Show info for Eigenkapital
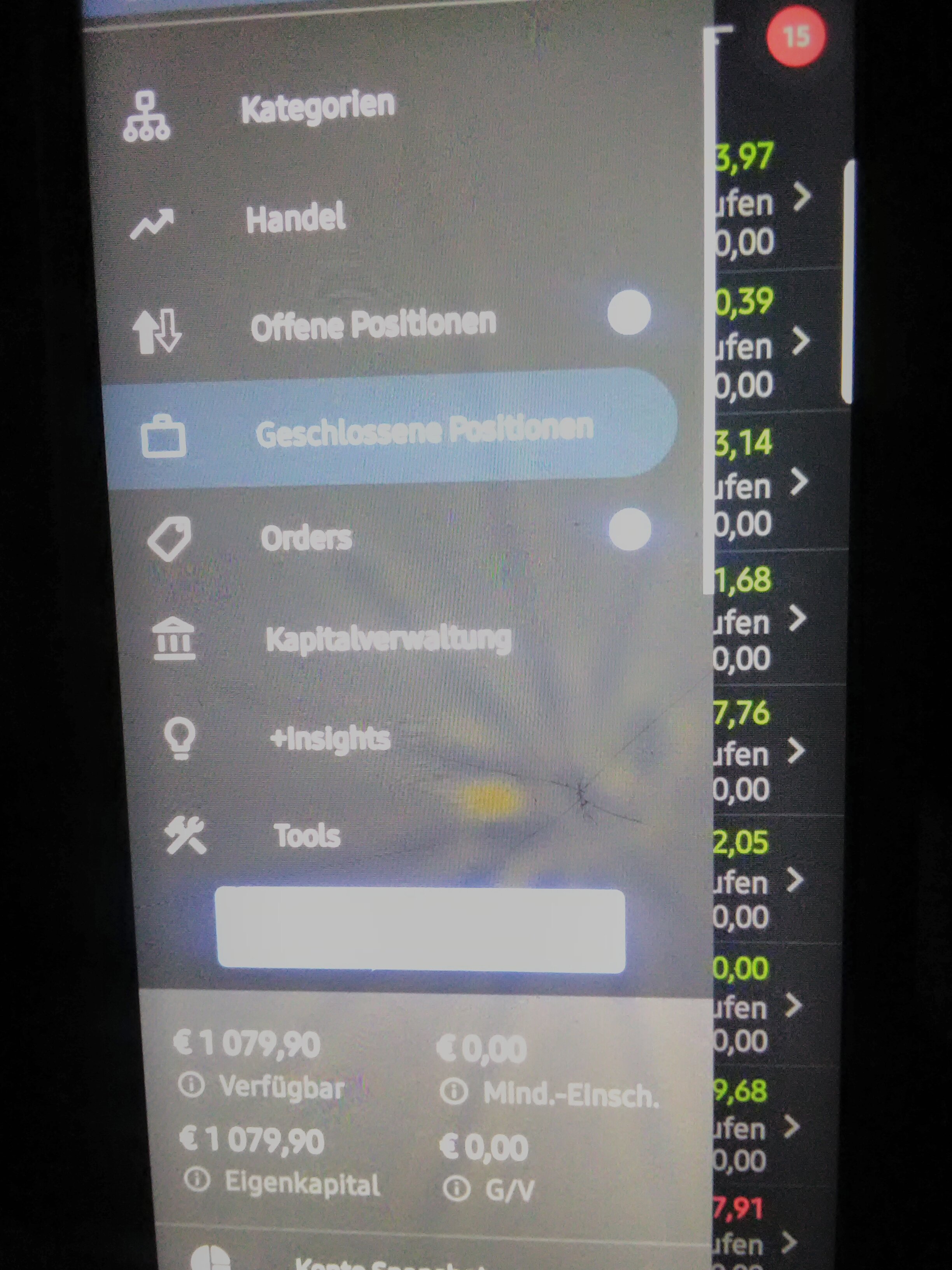Screen dimensions: 952x1270 197,1181
